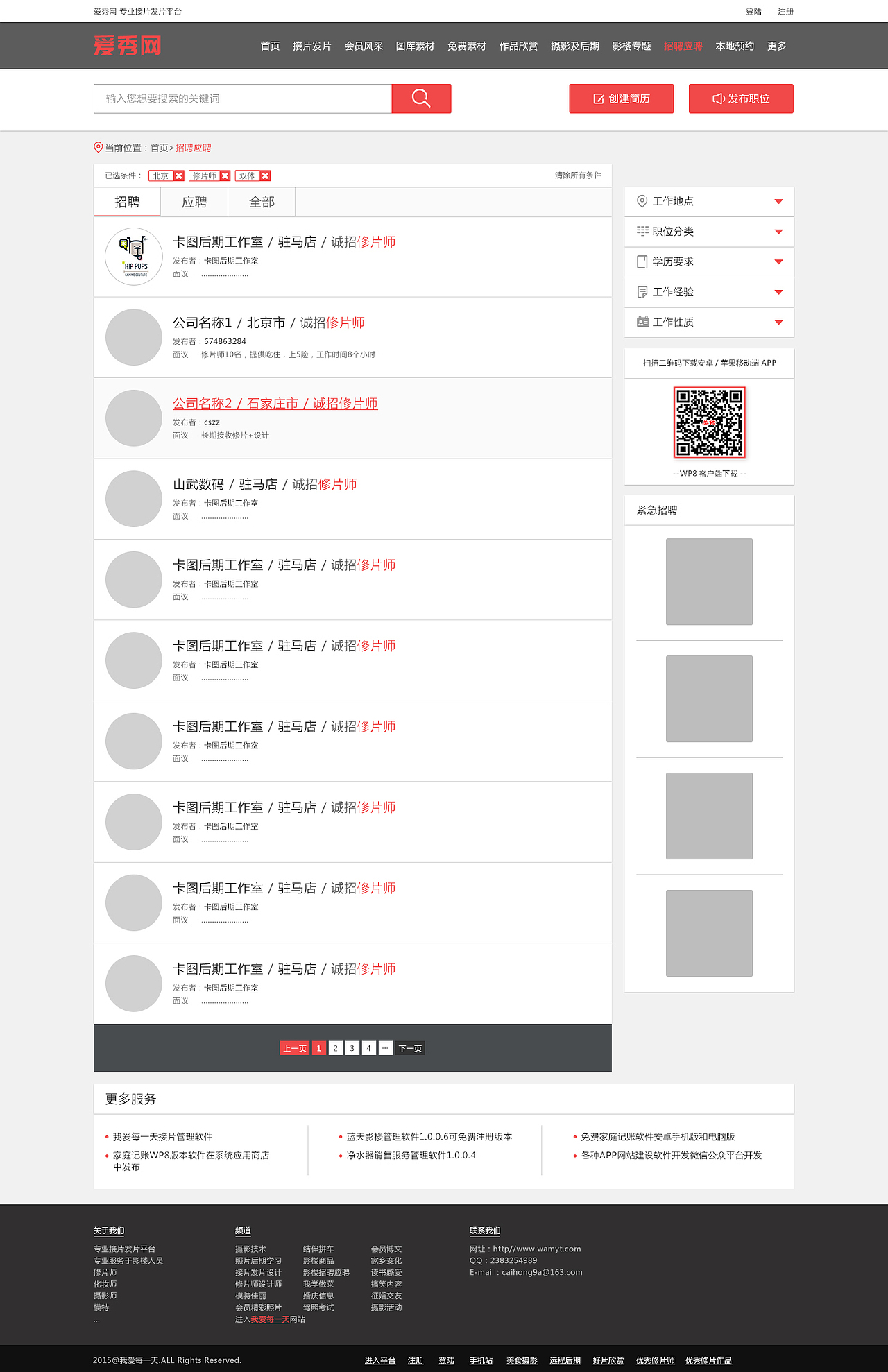The width and height of the screenshot is (888, 1372).
Task: Remove the 北京 filter condition
Action: [x=179, y=176]
